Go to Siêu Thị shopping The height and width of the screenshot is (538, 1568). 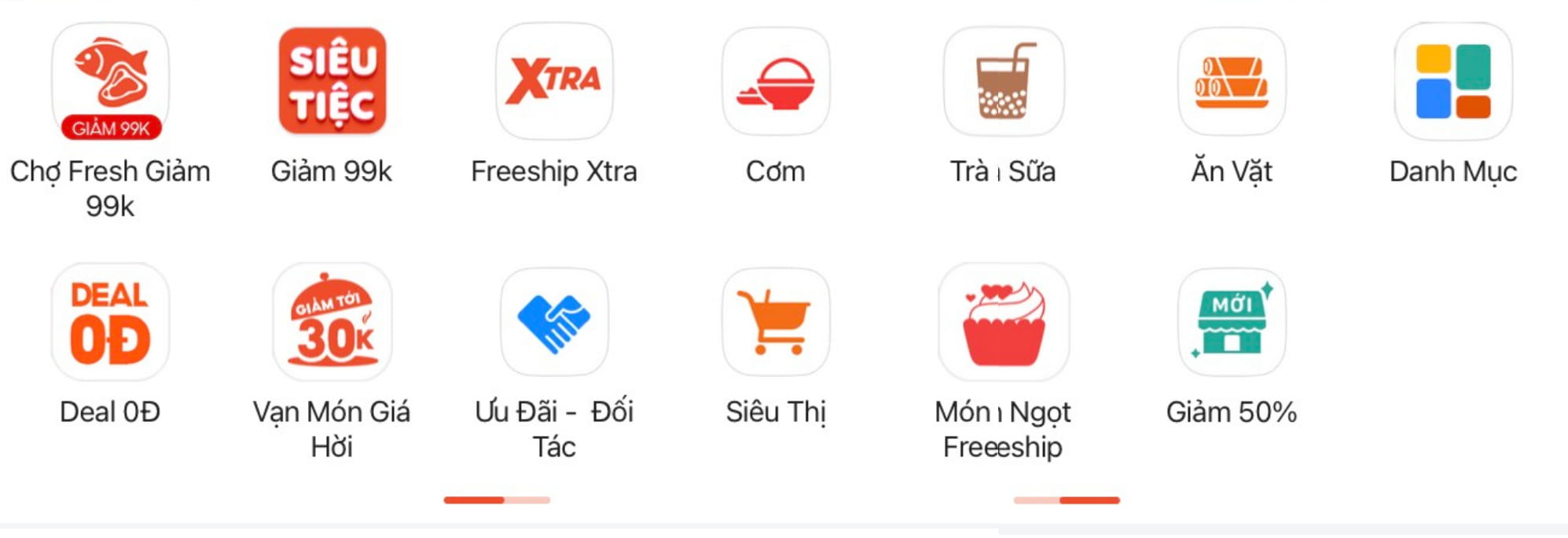pos(776,323)
